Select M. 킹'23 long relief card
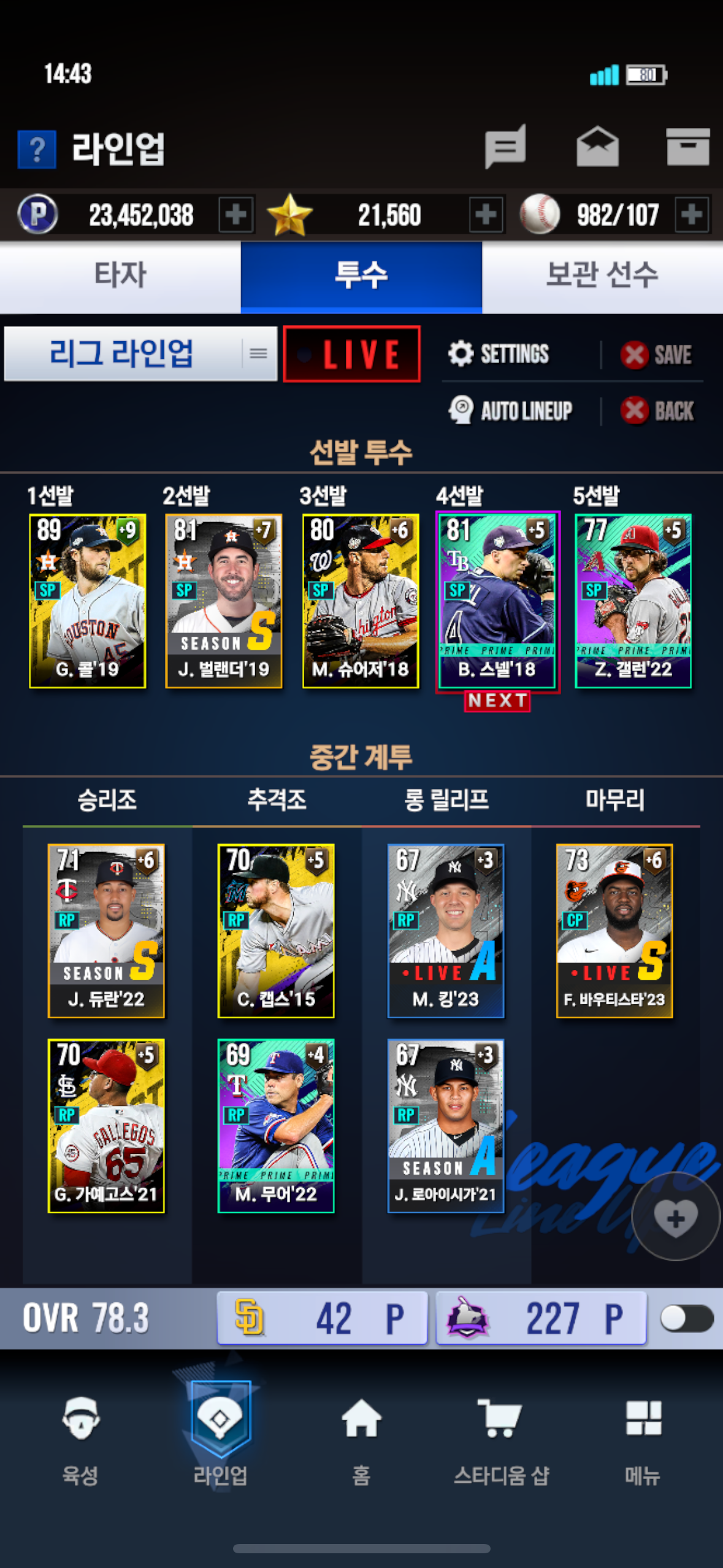Viewport: 723px width, 1568px height. pyautogui.click(x=446, y=931)
